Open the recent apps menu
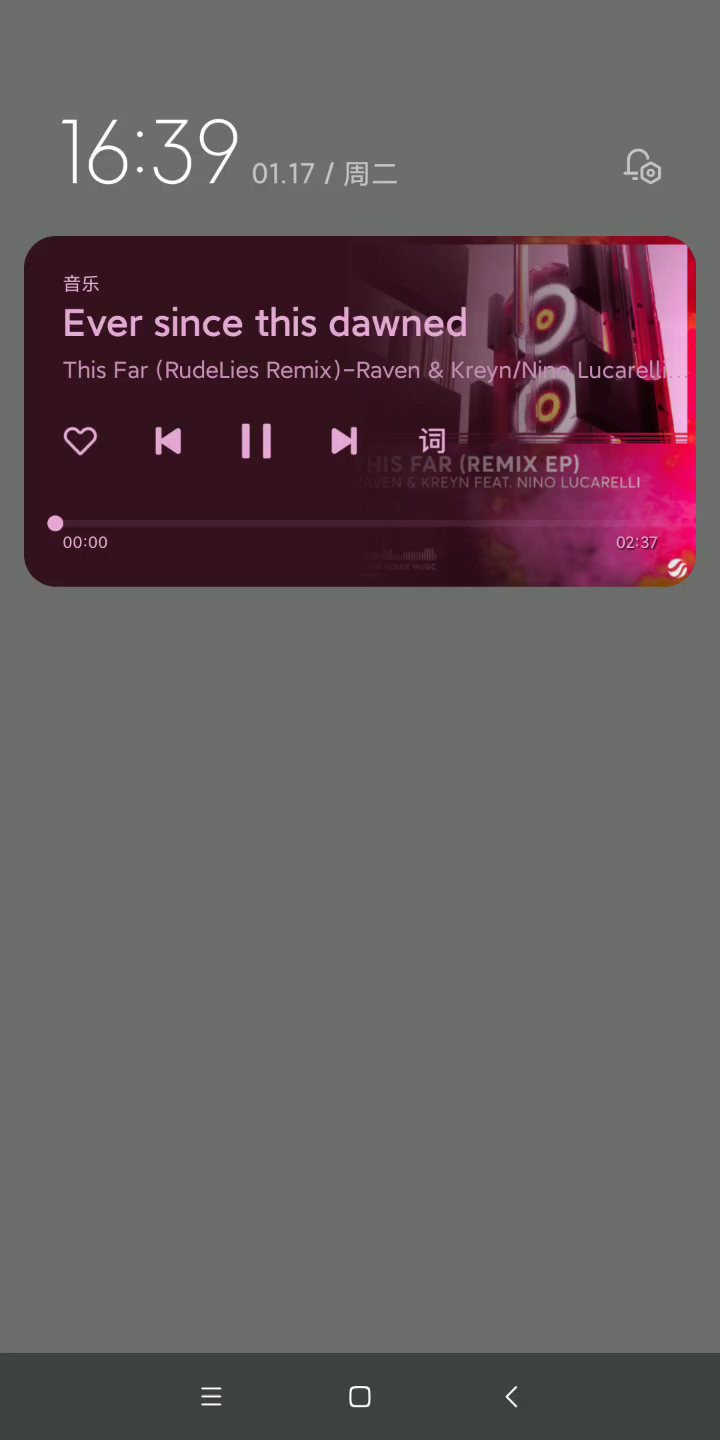 211,1397
